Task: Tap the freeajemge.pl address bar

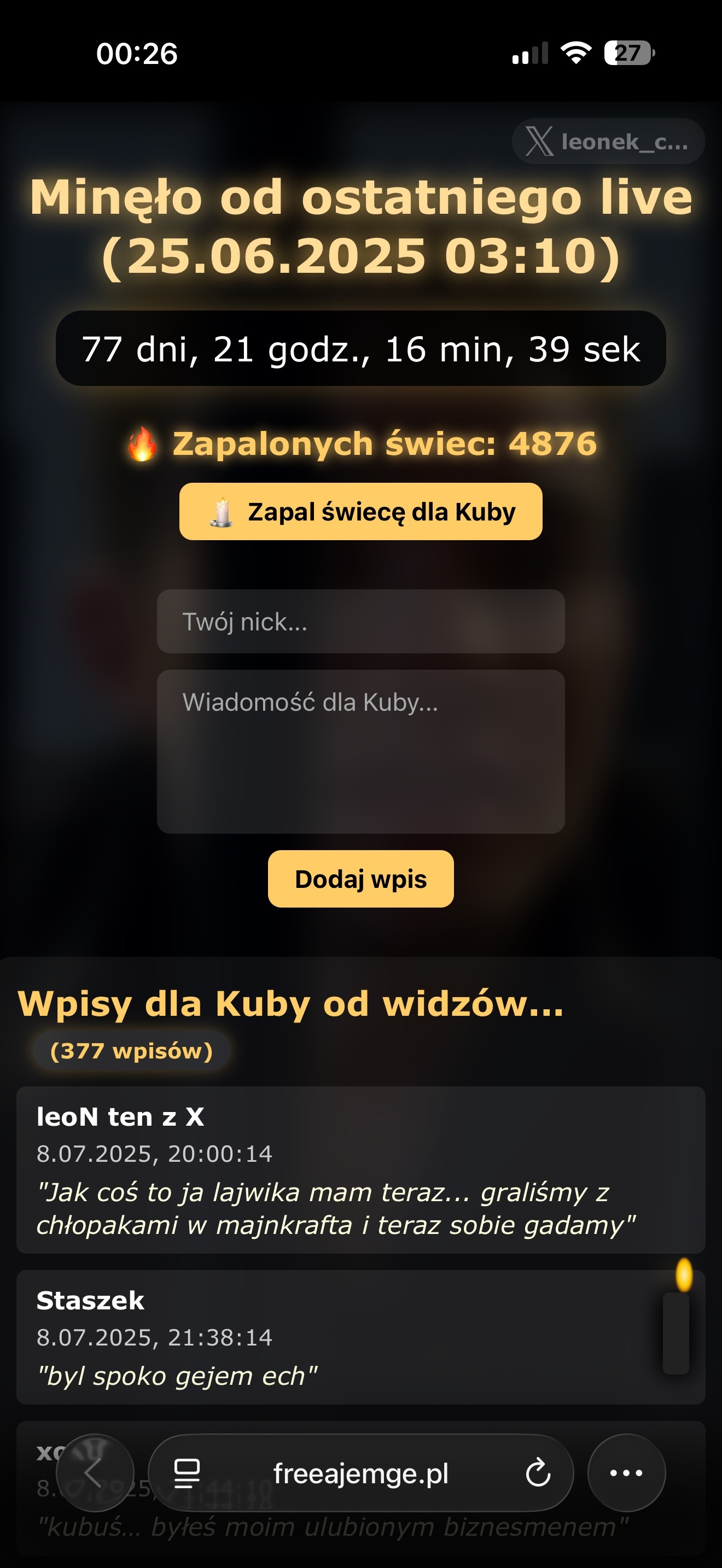Action: [x=360, y=1473]
